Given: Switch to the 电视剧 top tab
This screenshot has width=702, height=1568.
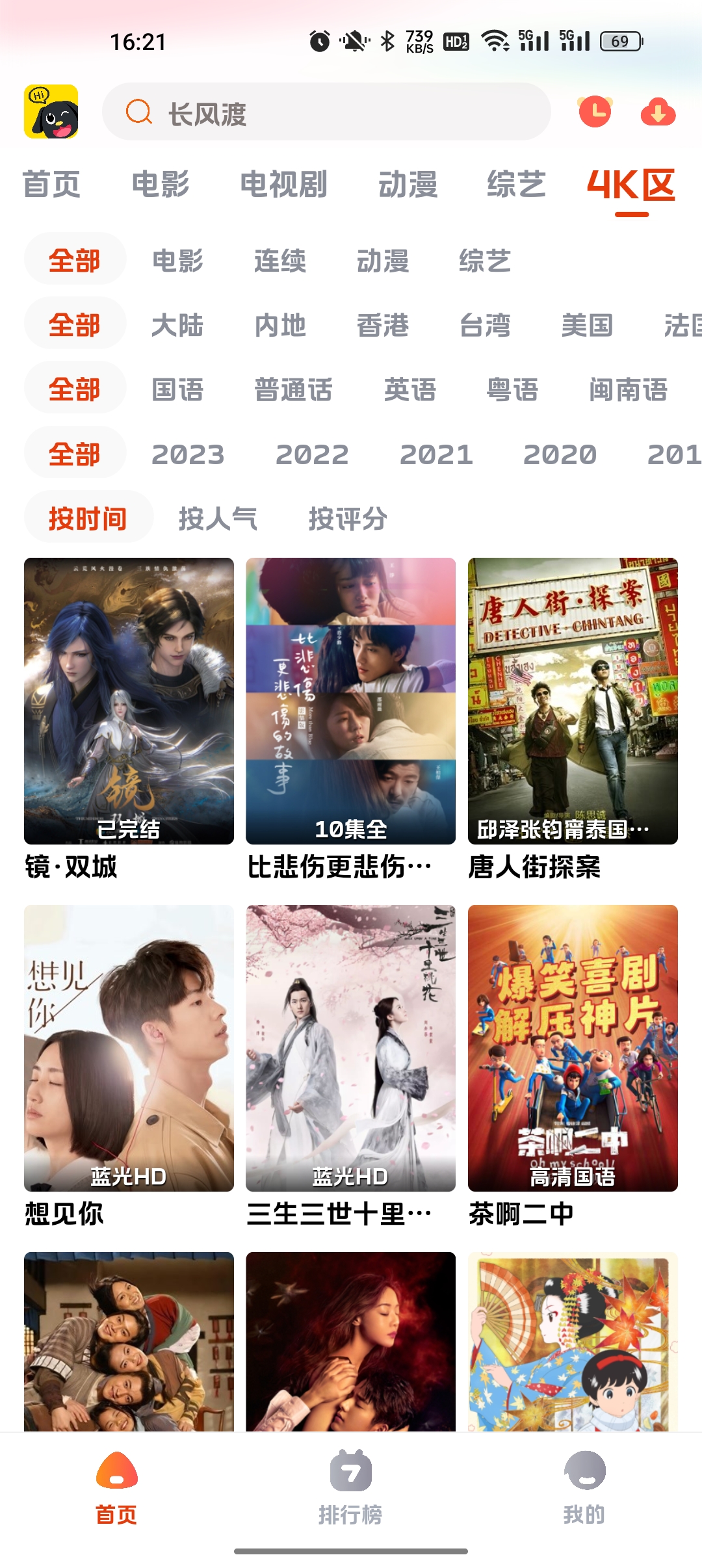Looking at the screenshot, I should [284, 185].
